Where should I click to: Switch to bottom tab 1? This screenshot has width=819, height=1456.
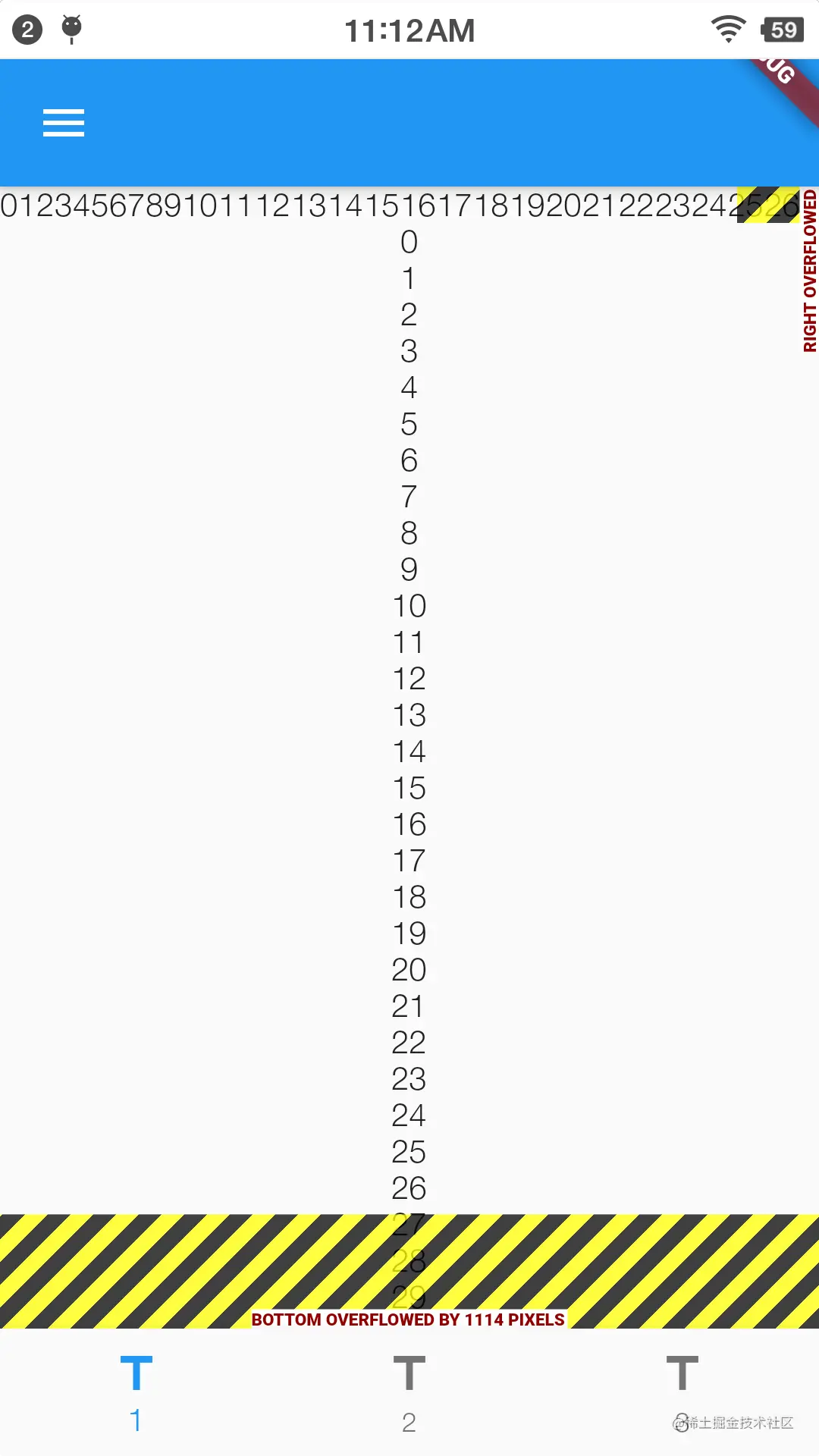coord(136,1392)
